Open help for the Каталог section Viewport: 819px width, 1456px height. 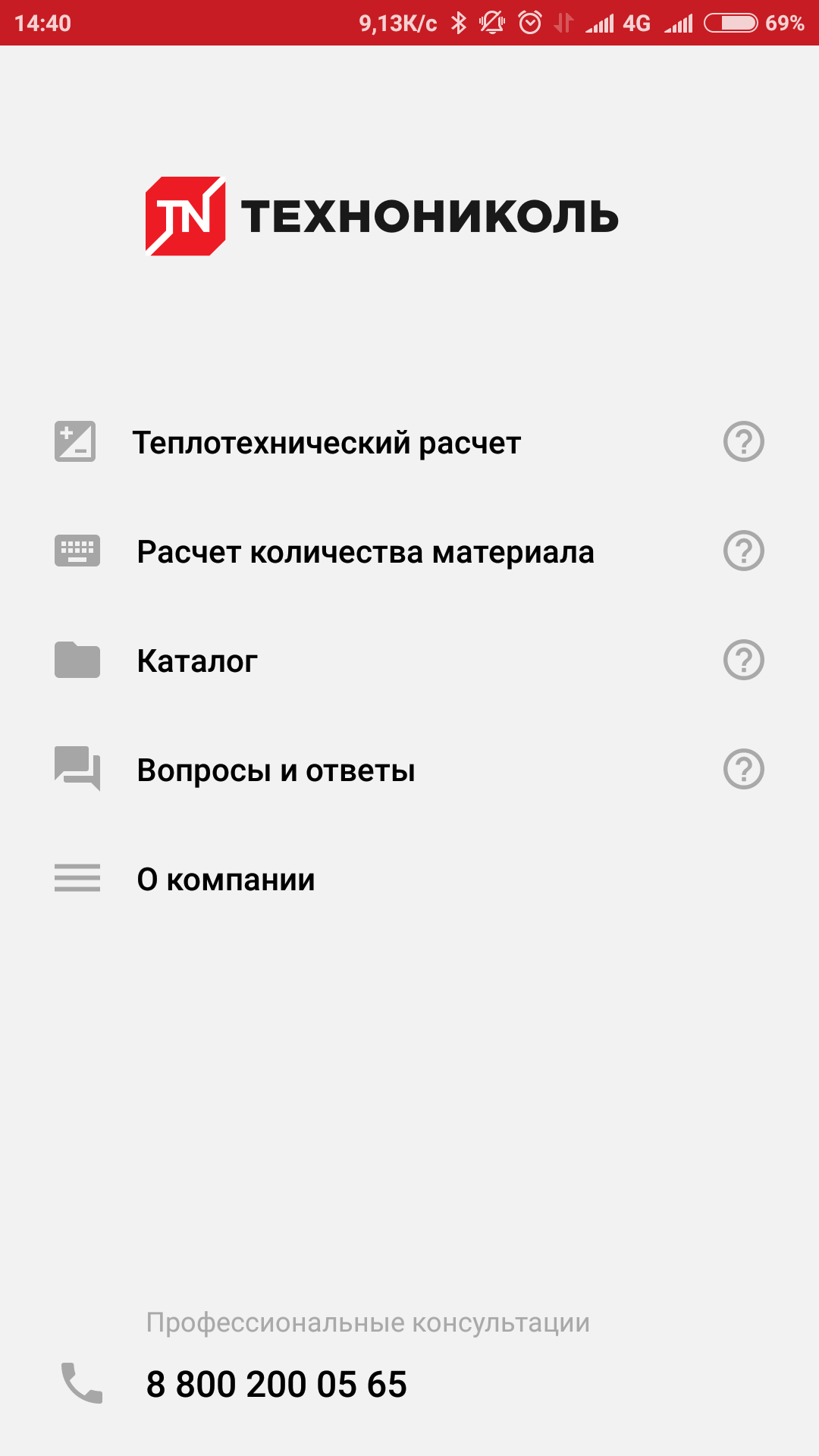point(742,661)
